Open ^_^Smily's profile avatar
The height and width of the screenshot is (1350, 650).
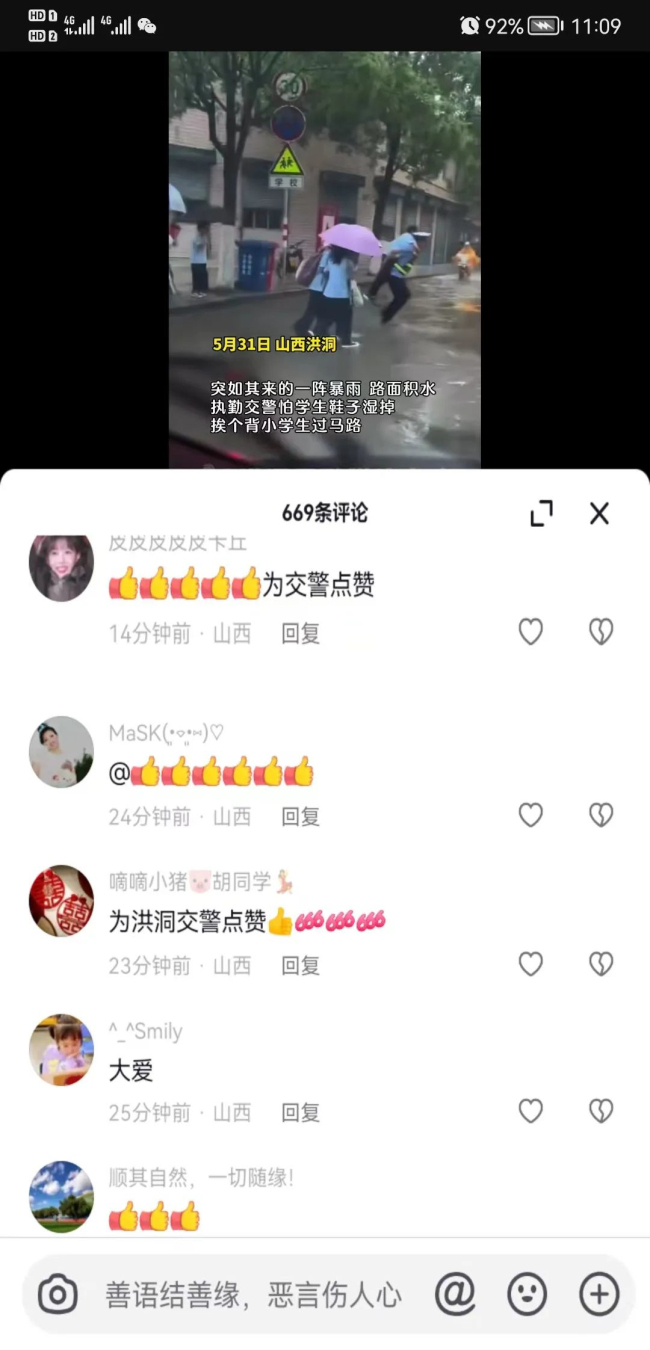tap(61, 1050)
